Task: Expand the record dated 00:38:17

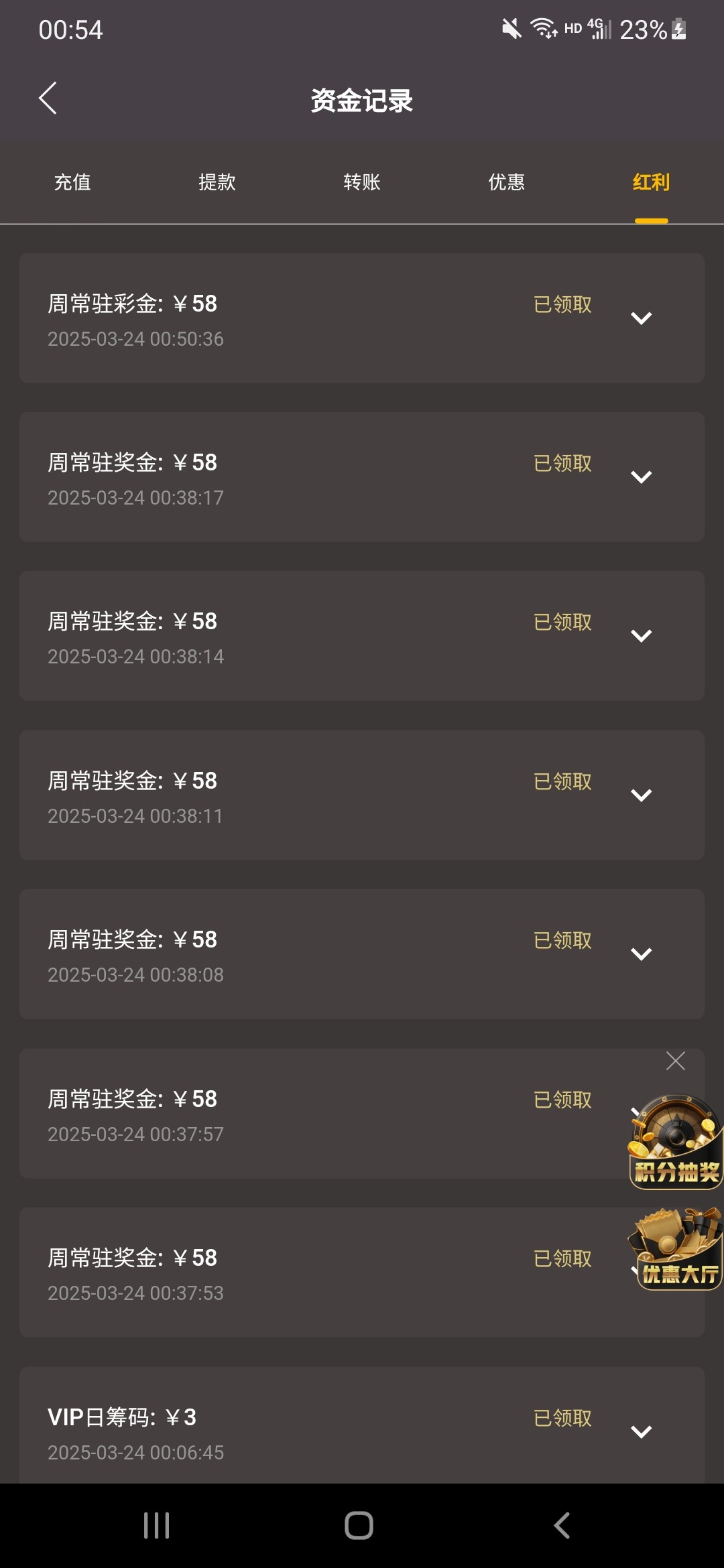Action: (x=642, y=477)
